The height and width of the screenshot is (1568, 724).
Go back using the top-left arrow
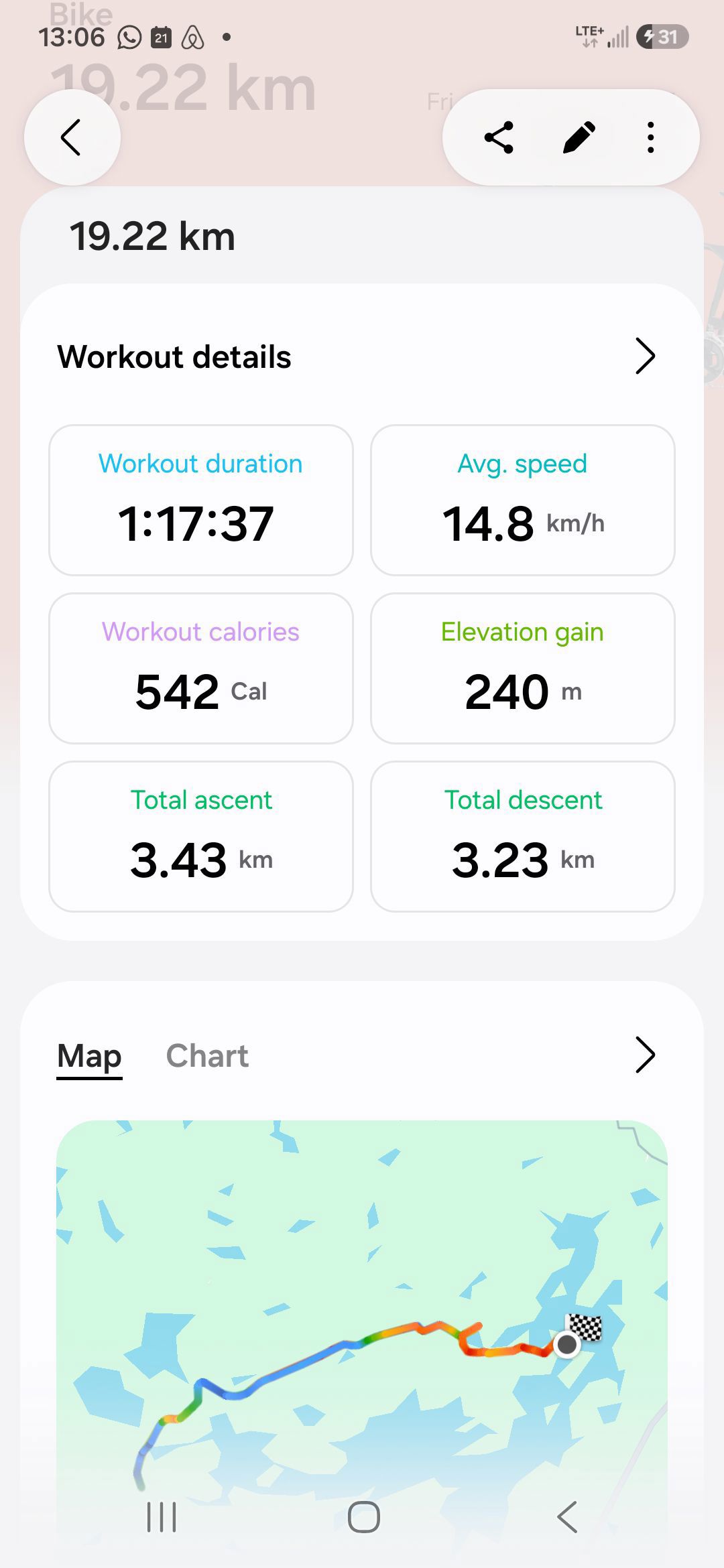(72, 137)
